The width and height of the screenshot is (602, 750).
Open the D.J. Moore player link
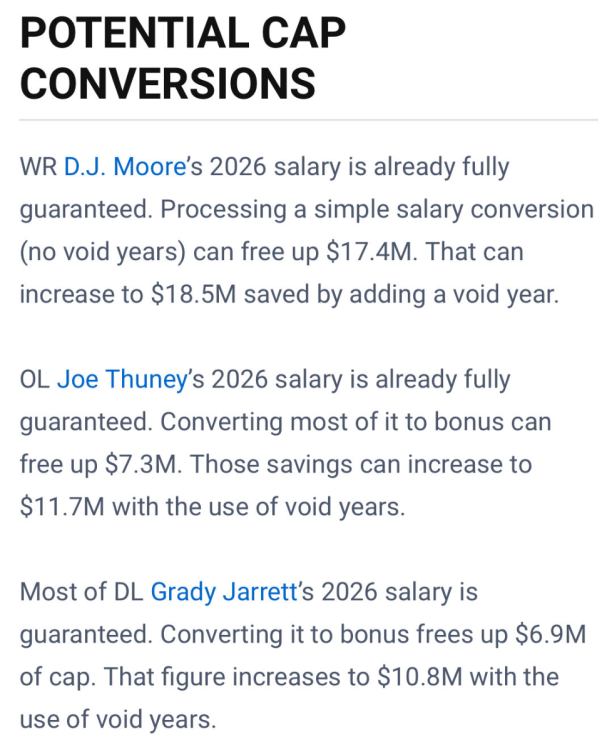[x=124, y=167]
